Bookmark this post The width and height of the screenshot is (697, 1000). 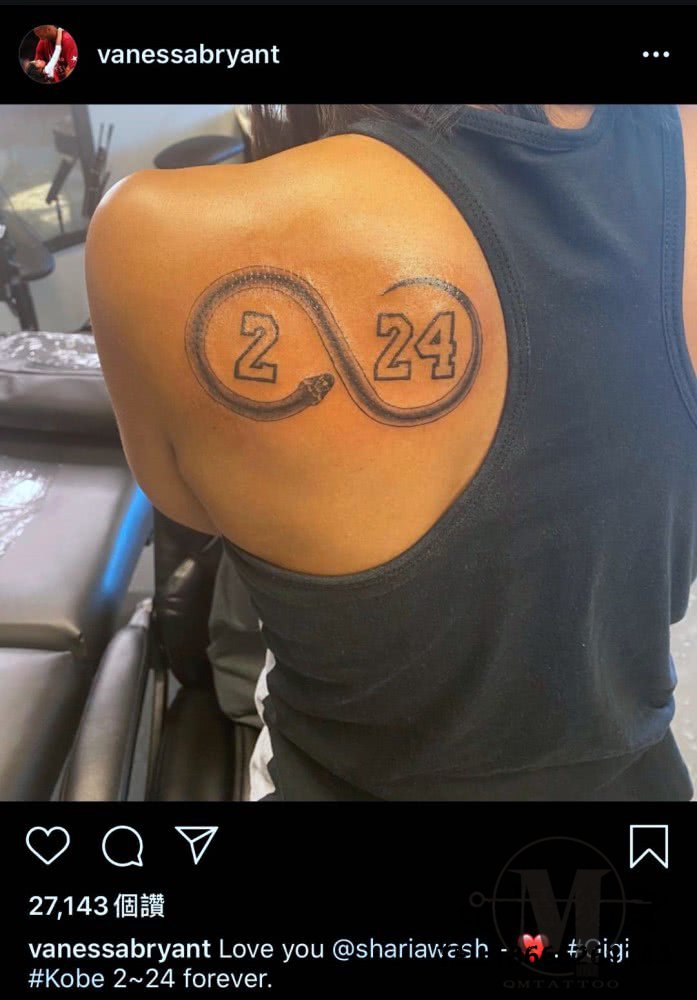pos(649,846)
